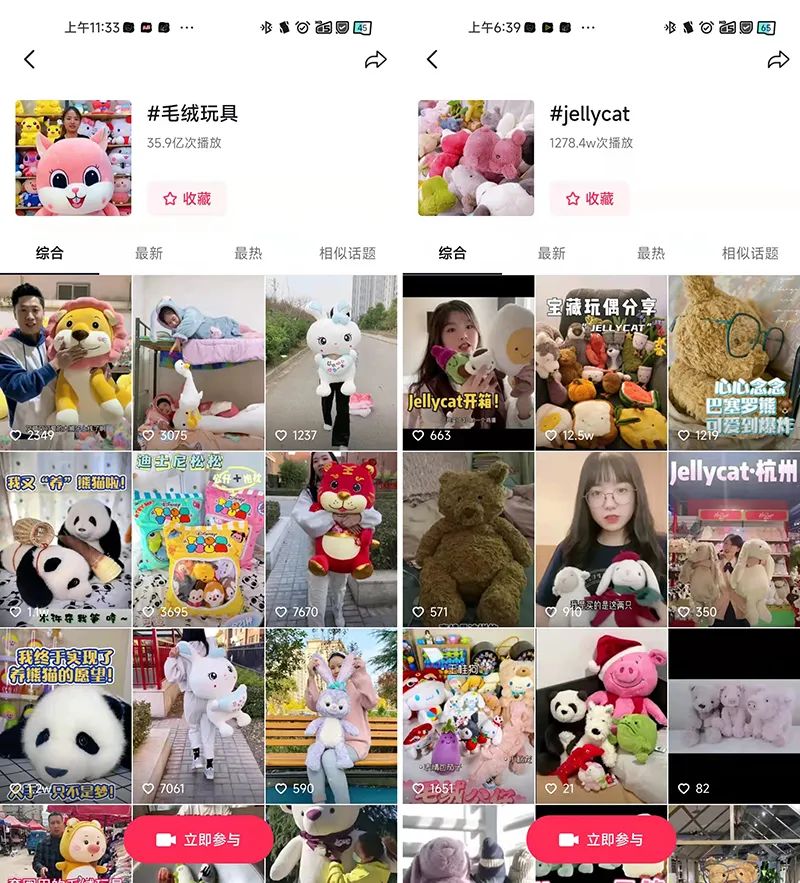Open the Jellycat开箱 video
This screenshot has width=800, height=883.
468,362
